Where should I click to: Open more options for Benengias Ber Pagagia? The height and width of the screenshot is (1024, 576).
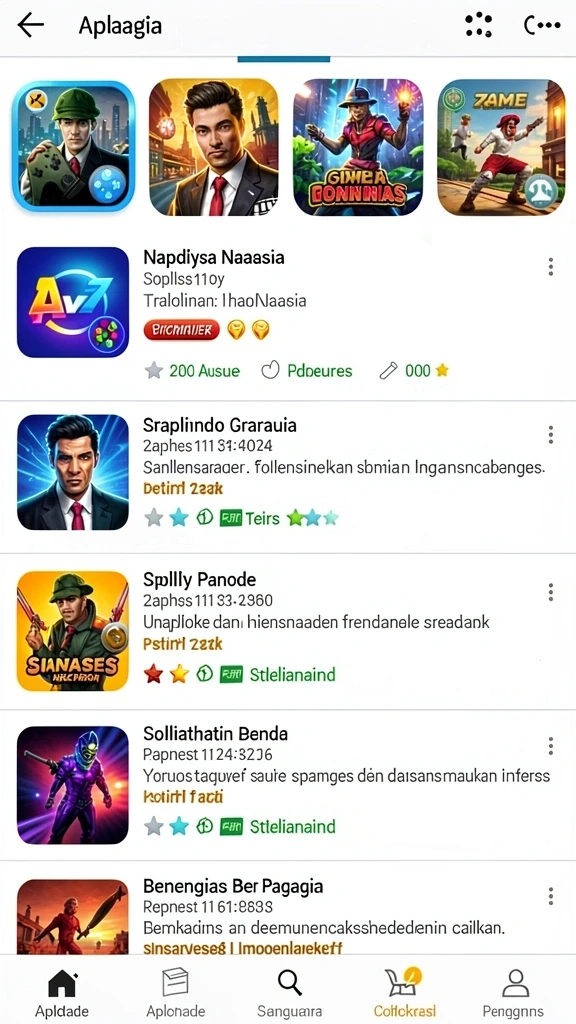point(551,896)
